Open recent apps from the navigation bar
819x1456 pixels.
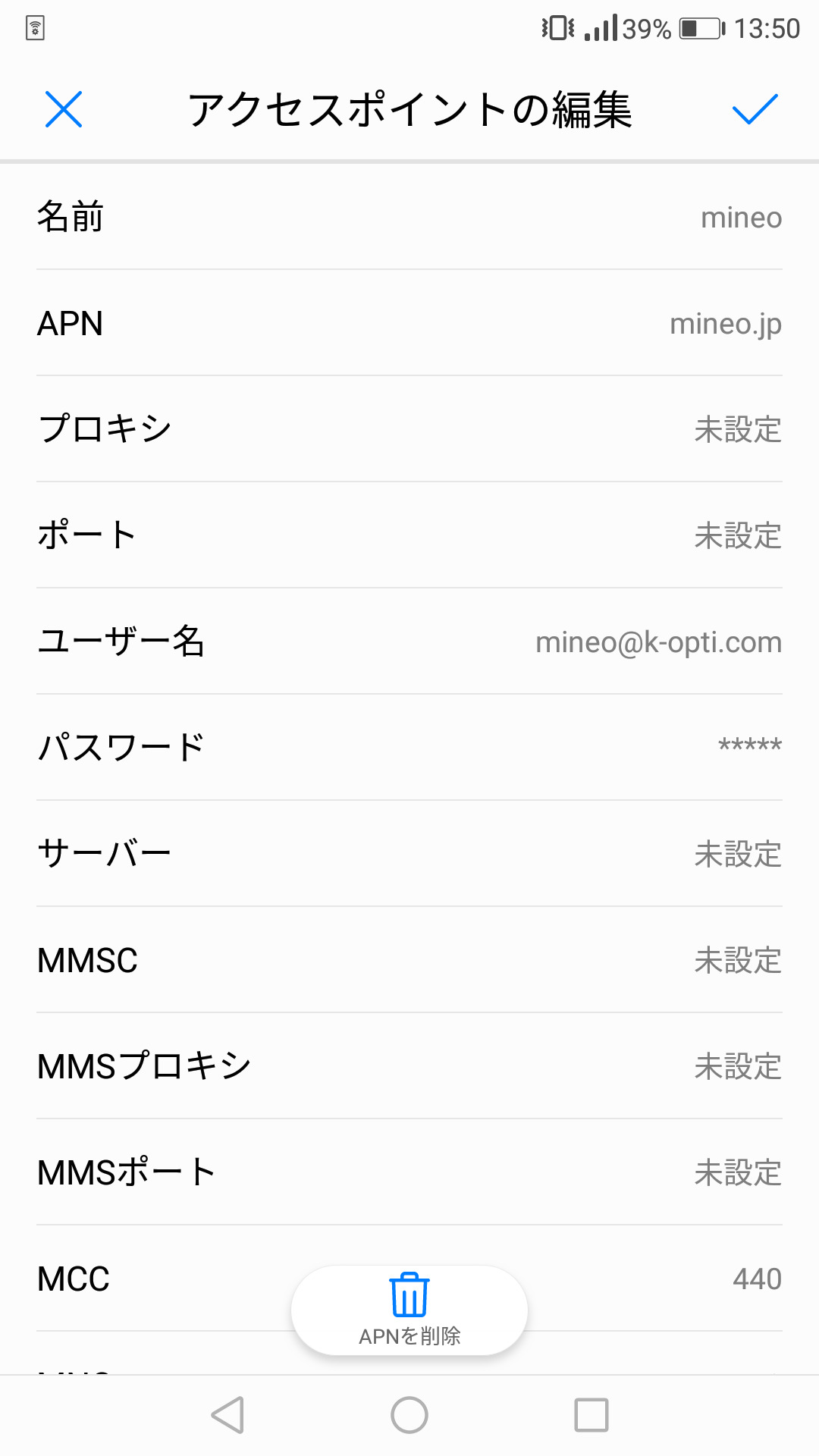click(x=591, y=1415)
